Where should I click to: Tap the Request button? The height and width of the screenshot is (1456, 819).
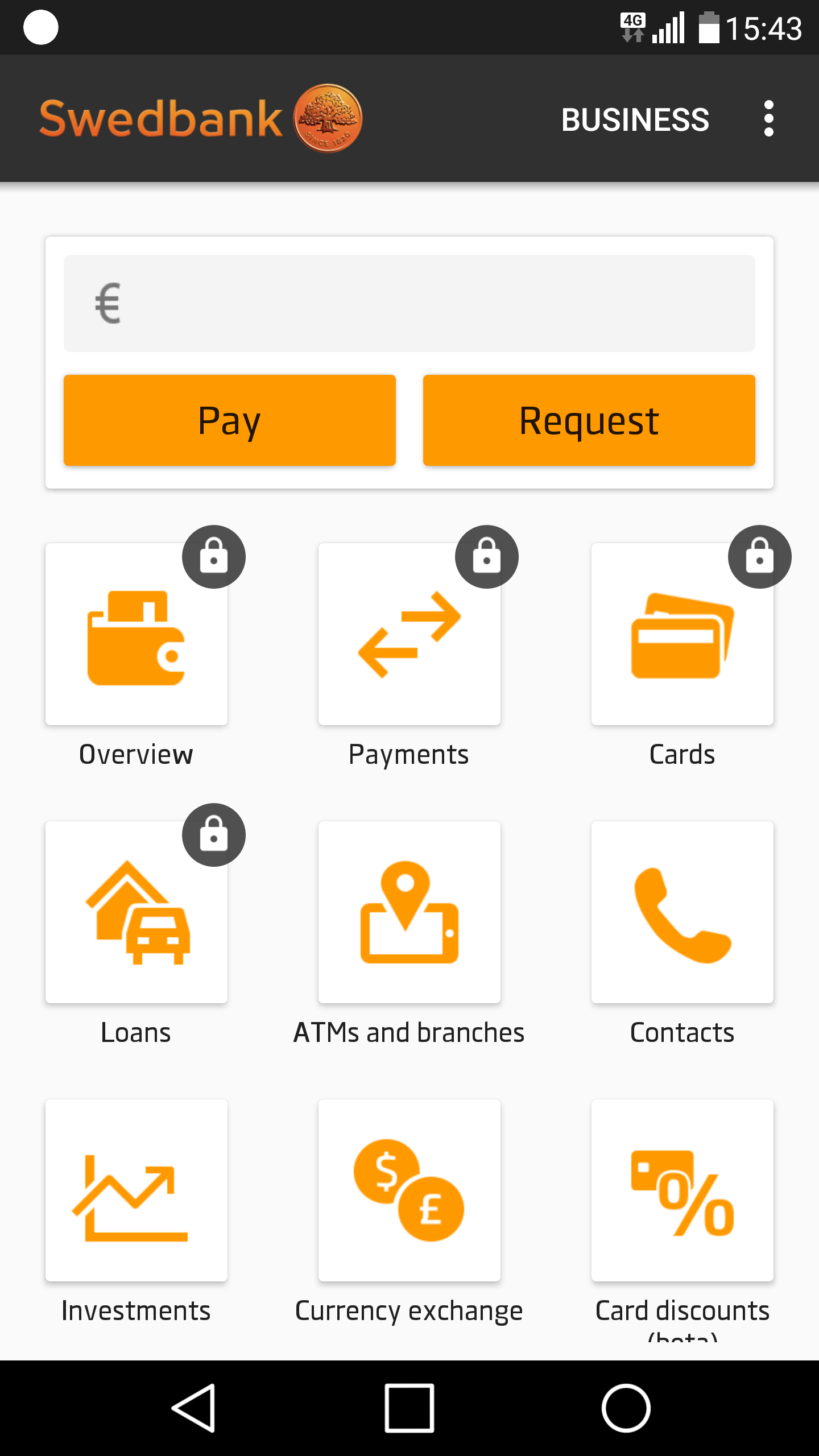(589, 420)
